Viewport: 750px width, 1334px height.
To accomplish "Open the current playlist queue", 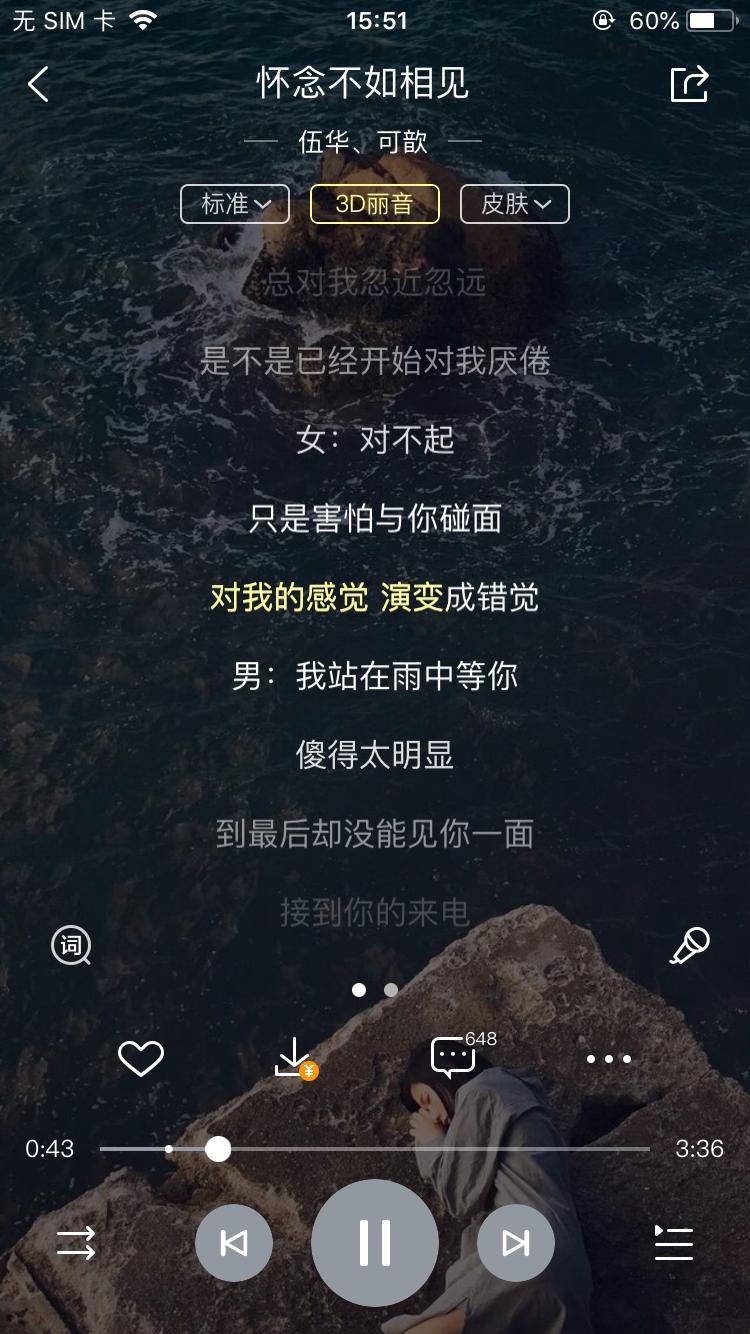I will click(673, 1243).
